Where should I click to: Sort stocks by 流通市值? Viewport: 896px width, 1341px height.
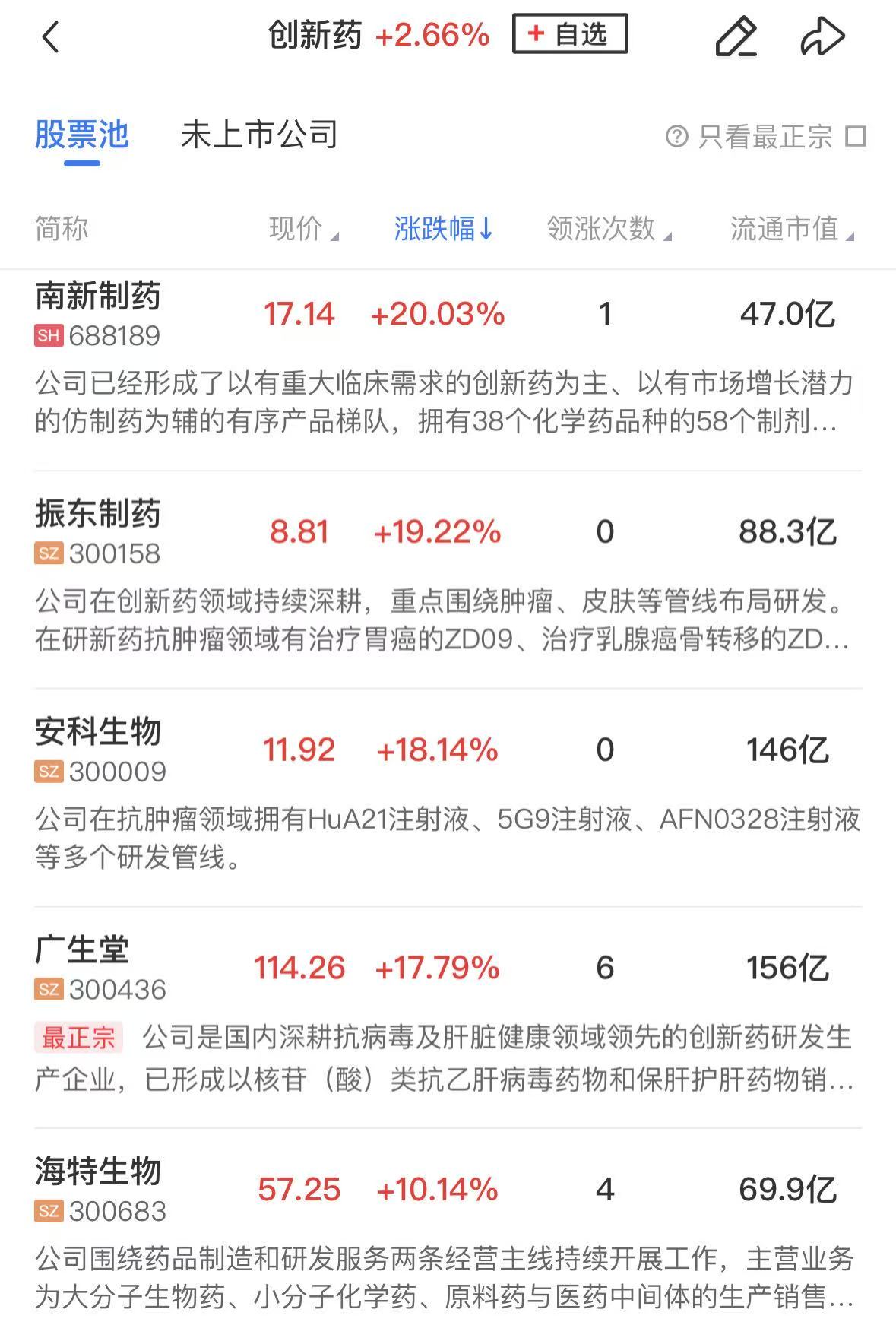coord(793,228)
